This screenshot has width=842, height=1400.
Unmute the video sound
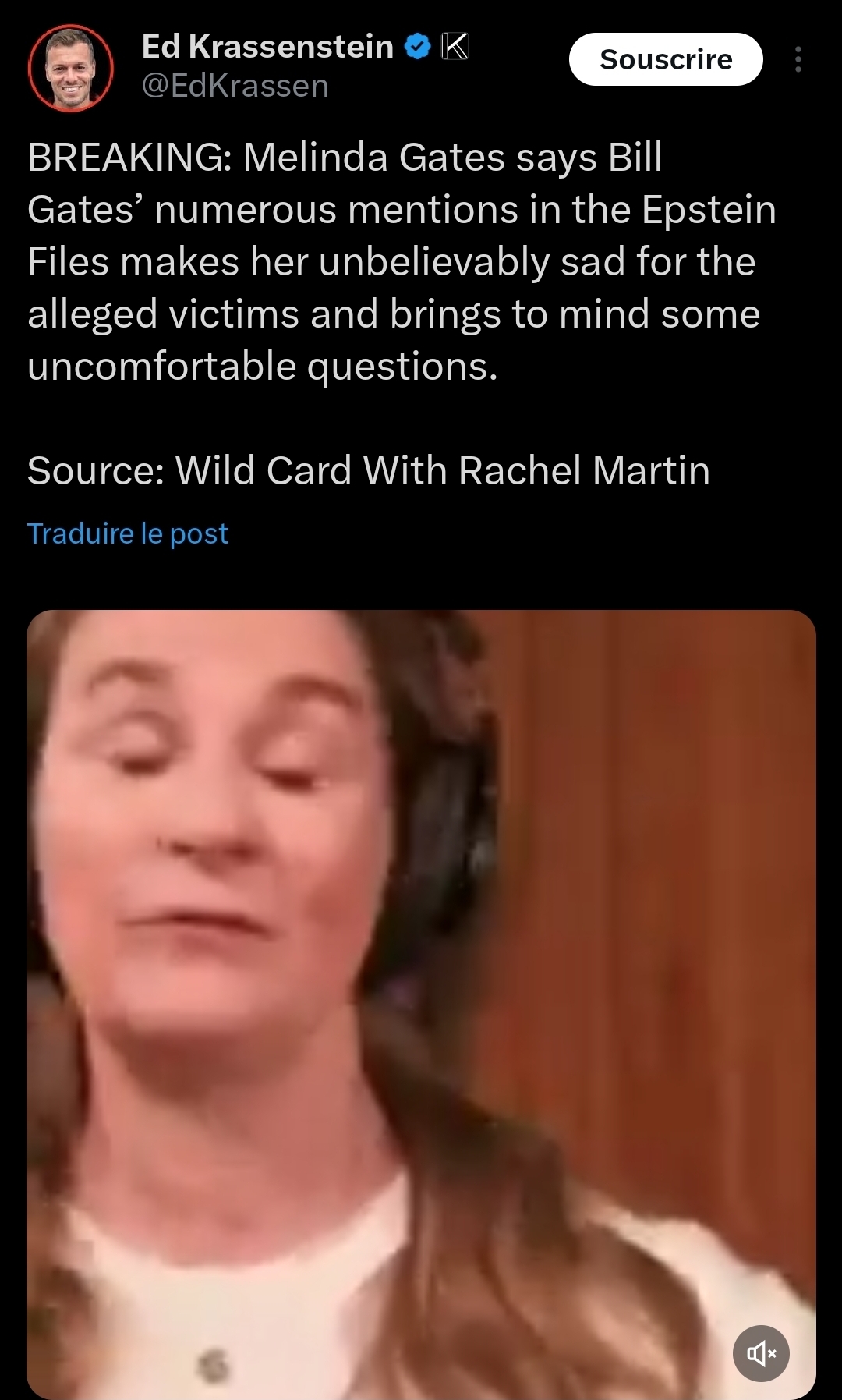tap(760, 1353)
